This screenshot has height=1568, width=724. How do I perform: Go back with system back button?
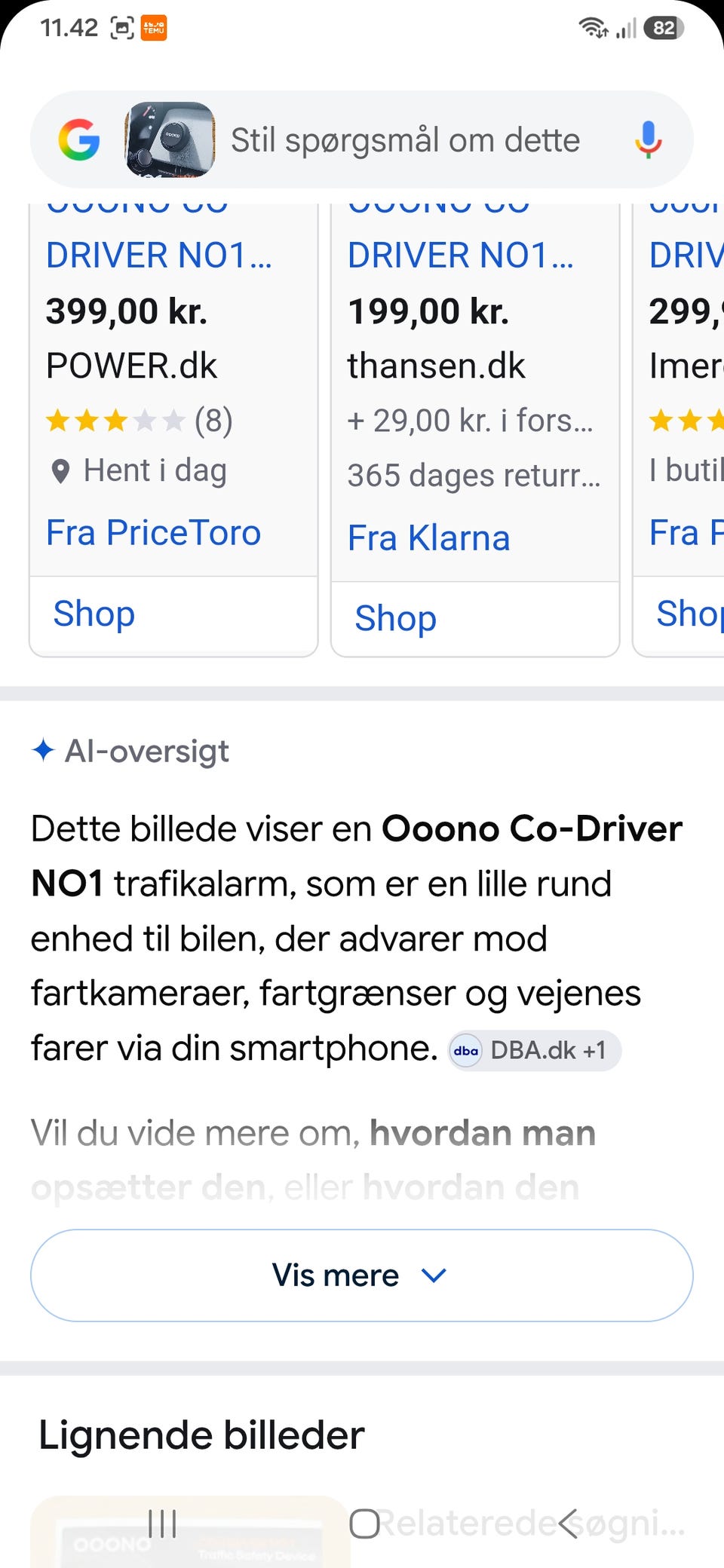click(569, 1524)
